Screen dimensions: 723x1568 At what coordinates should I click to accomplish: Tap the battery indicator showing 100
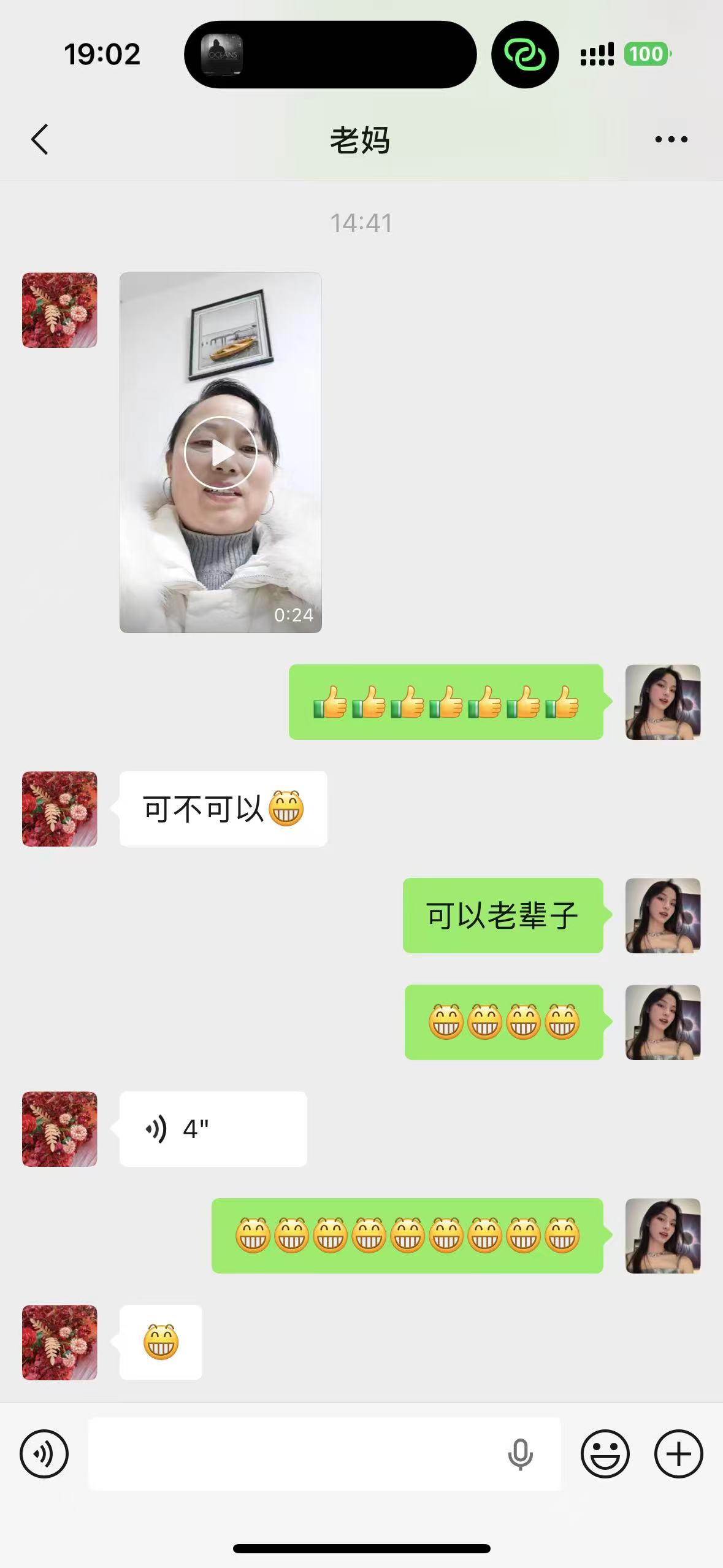[x=647, y=54]
